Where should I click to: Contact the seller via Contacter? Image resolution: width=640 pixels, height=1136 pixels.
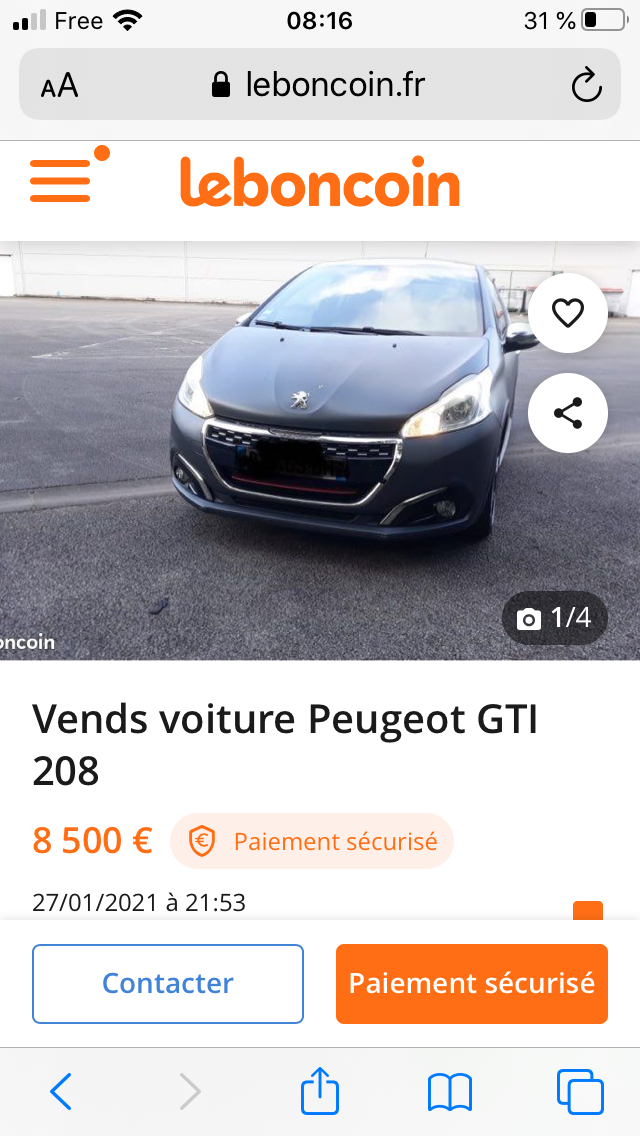(168, 983)
